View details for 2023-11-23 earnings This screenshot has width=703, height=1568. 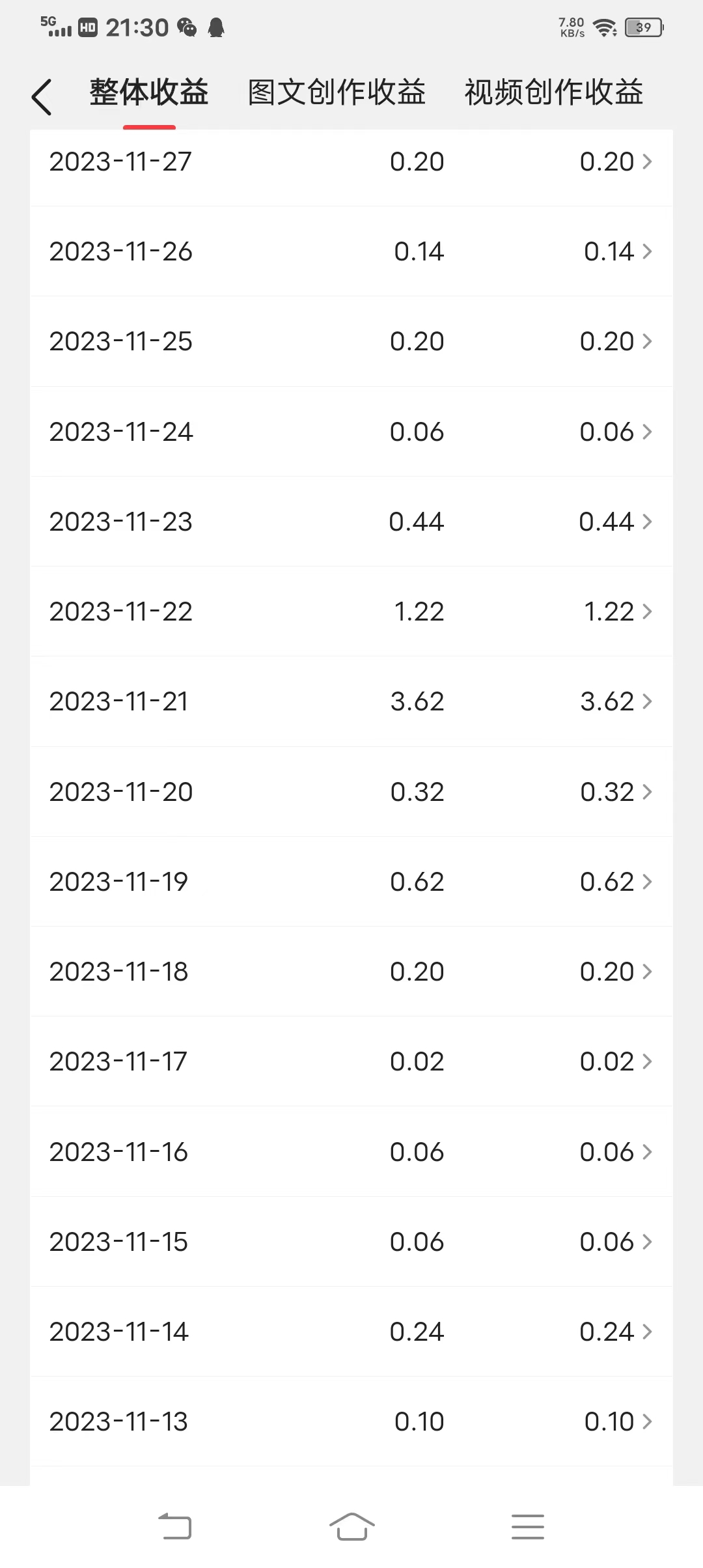click(351, 522)
